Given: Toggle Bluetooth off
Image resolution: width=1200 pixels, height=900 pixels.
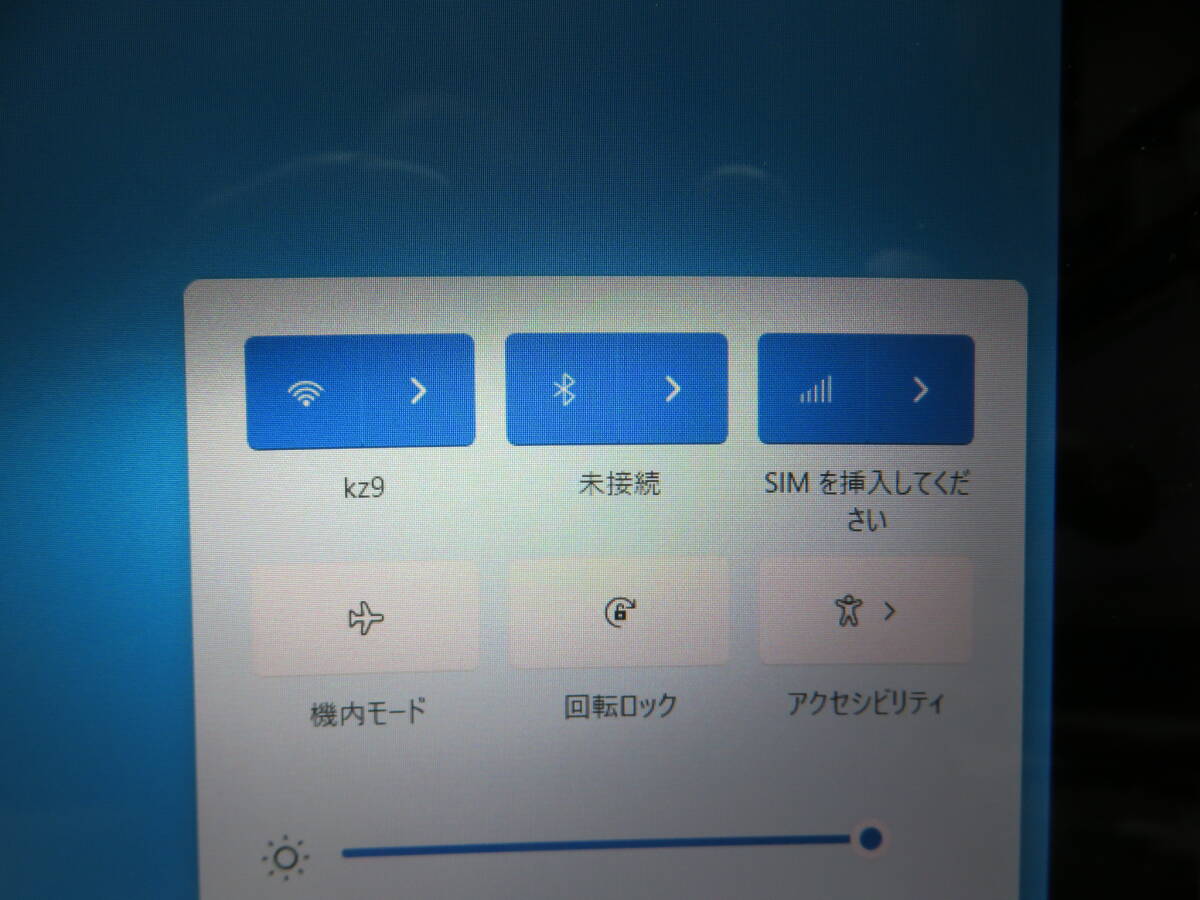Looking at the screenshot, I should (565, 389).
